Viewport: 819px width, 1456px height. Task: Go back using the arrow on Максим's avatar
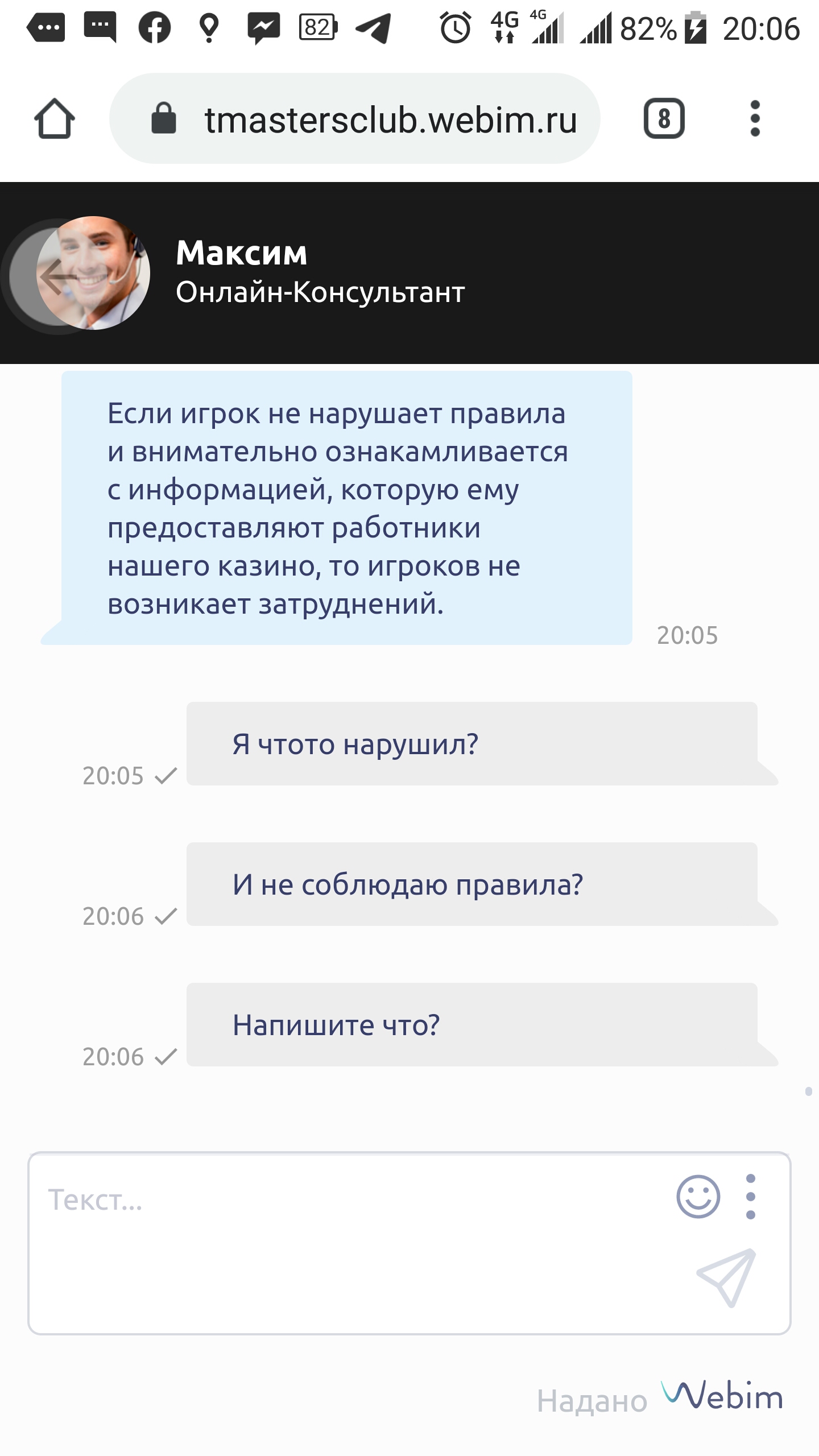pyautogui.click(x=58, y=277)
